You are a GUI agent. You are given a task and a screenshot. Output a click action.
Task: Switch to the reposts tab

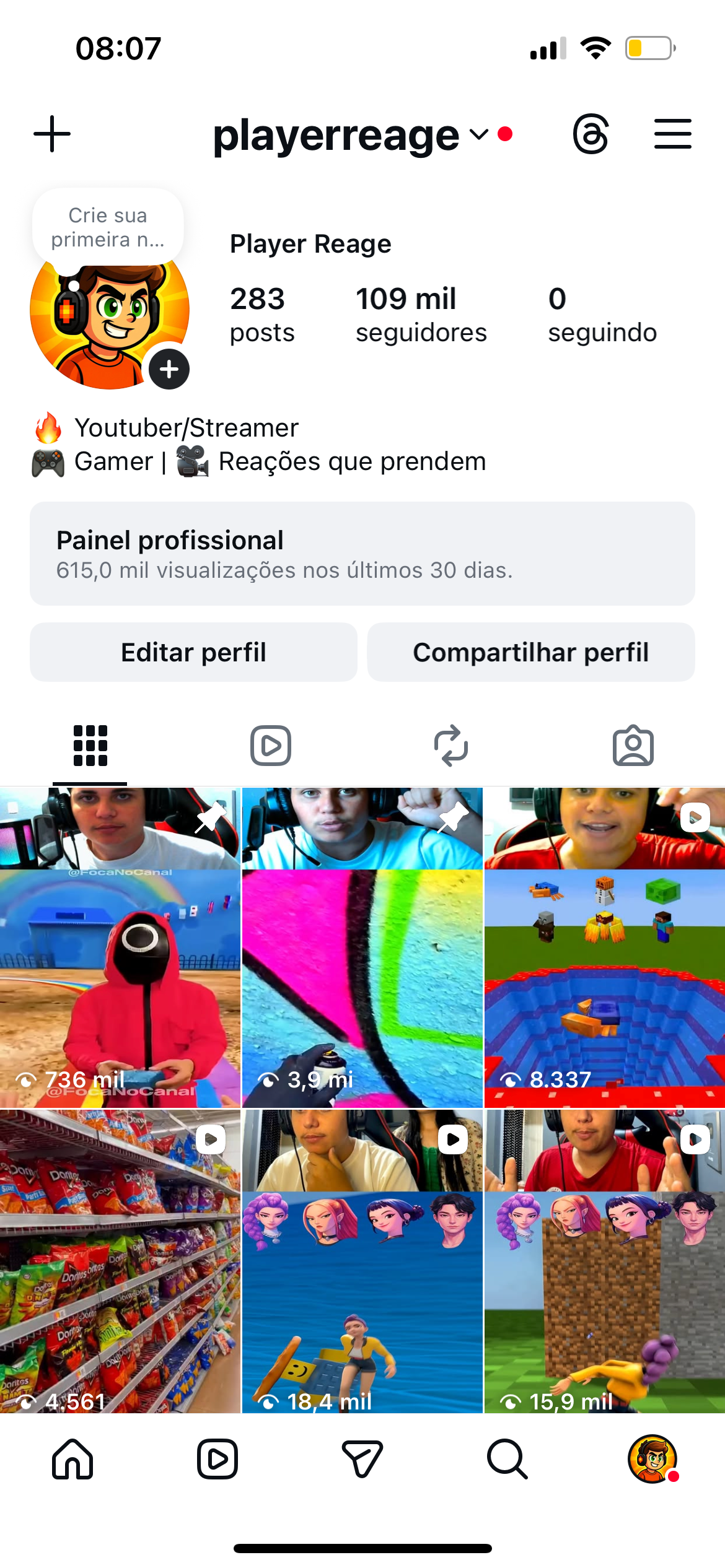pos(451,746)
